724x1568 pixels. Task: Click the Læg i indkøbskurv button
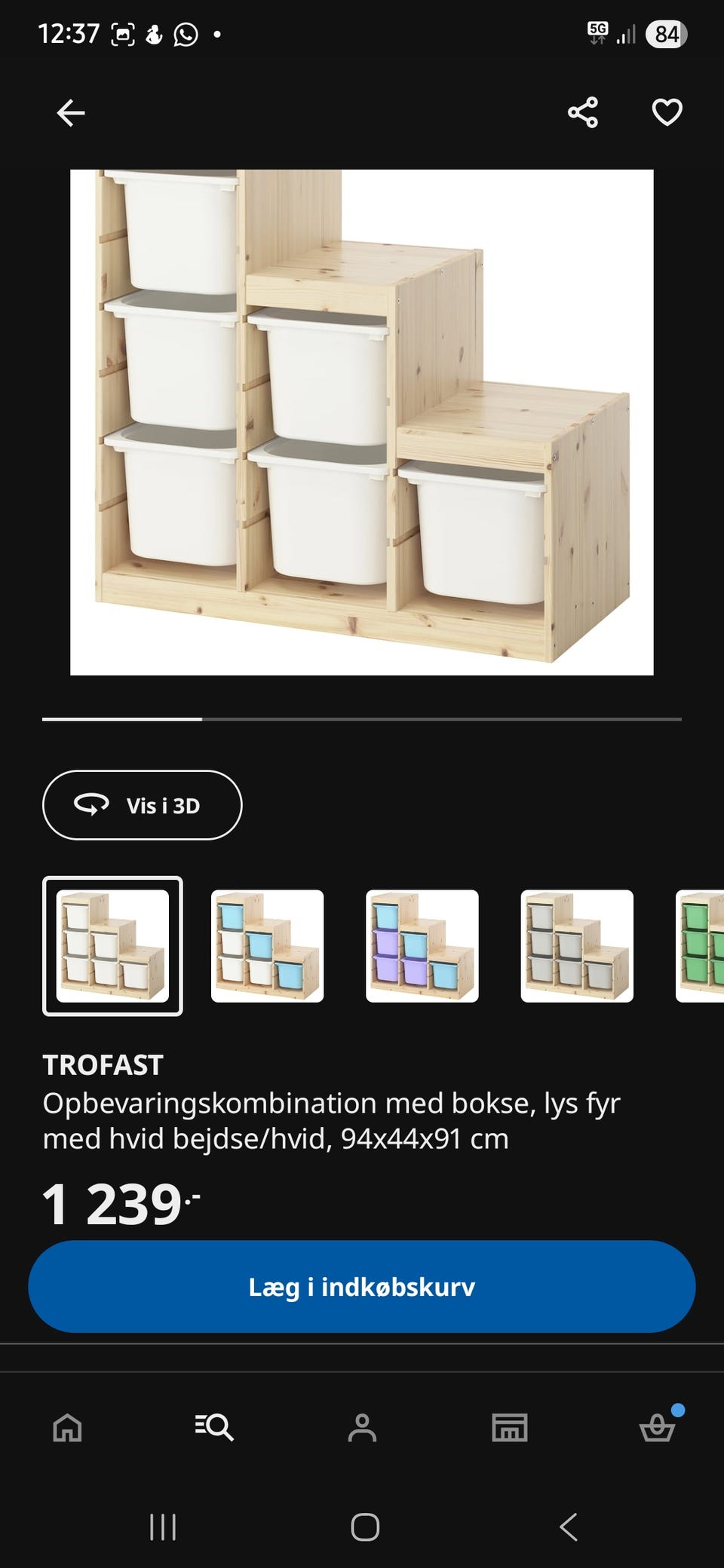tap(362, 1287)
